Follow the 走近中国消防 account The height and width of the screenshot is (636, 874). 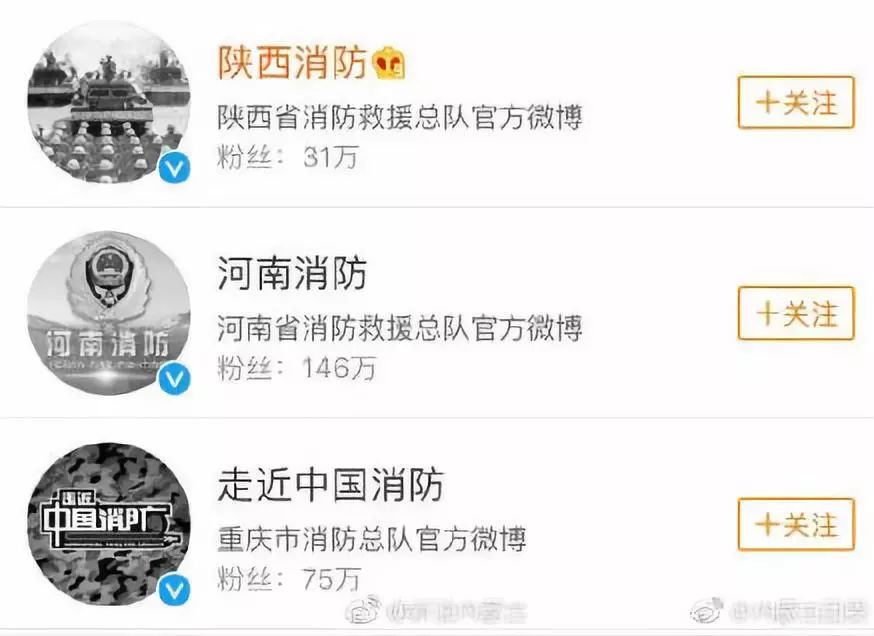click(796, 524)
